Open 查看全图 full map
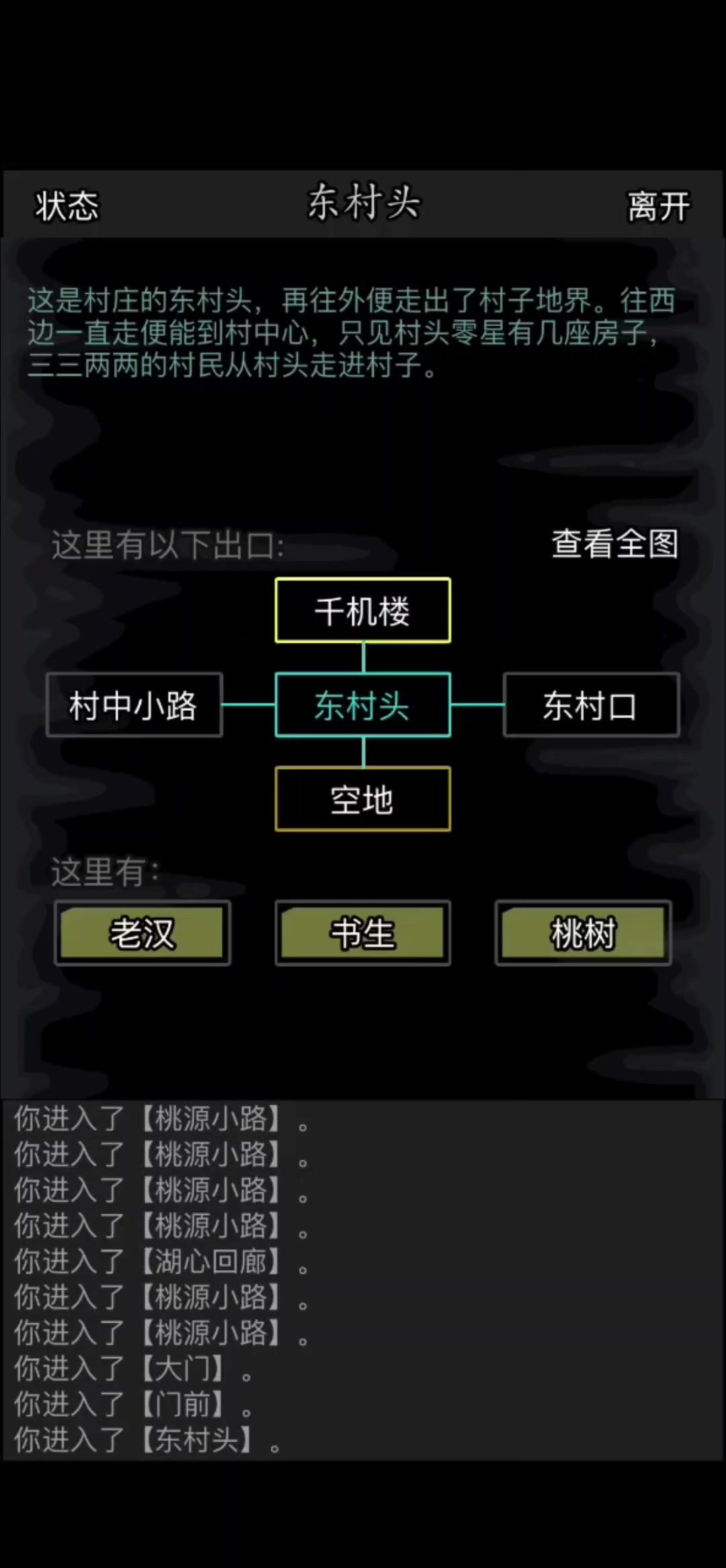 click(x=615, y=543)
